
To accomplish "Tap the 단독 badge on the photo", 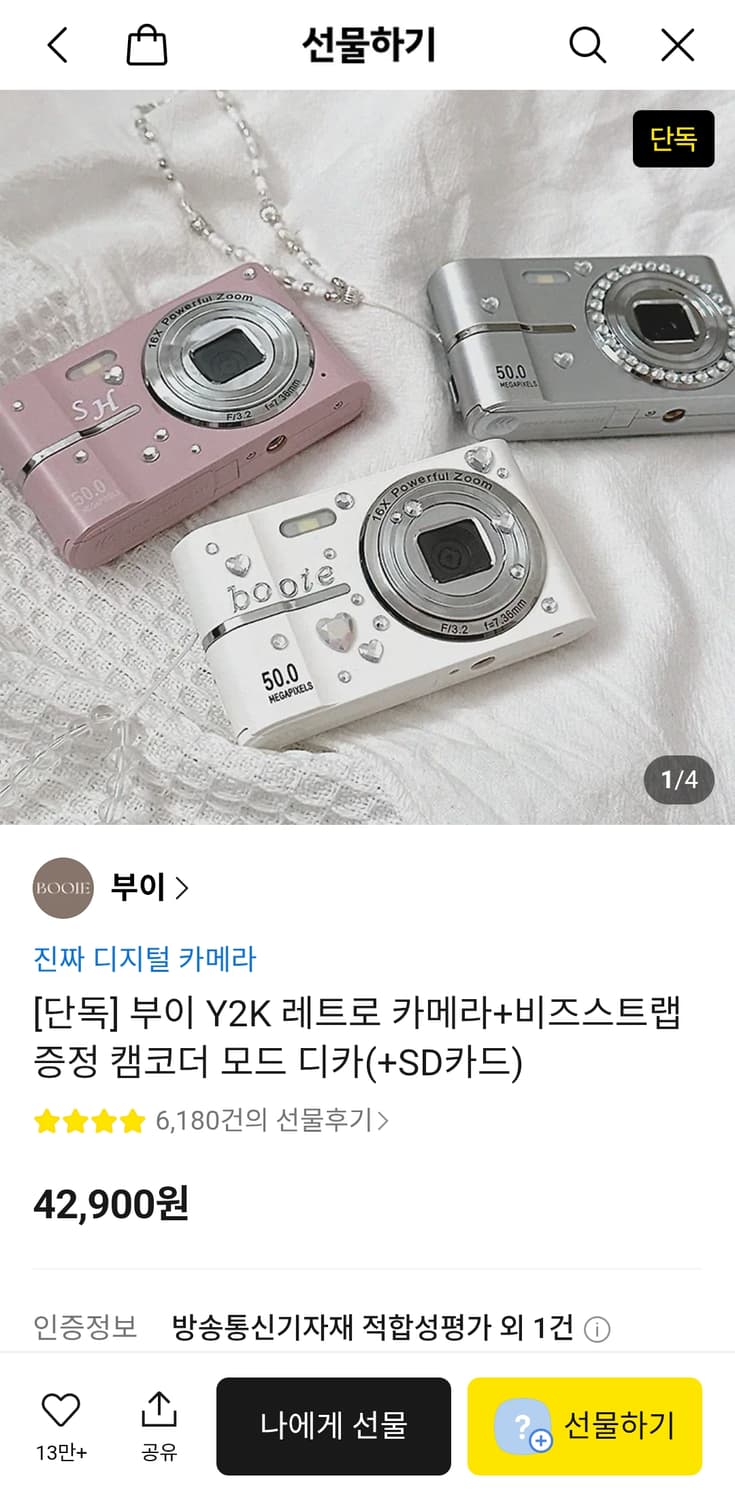I will pyautogui.click(x=674, y=139).
